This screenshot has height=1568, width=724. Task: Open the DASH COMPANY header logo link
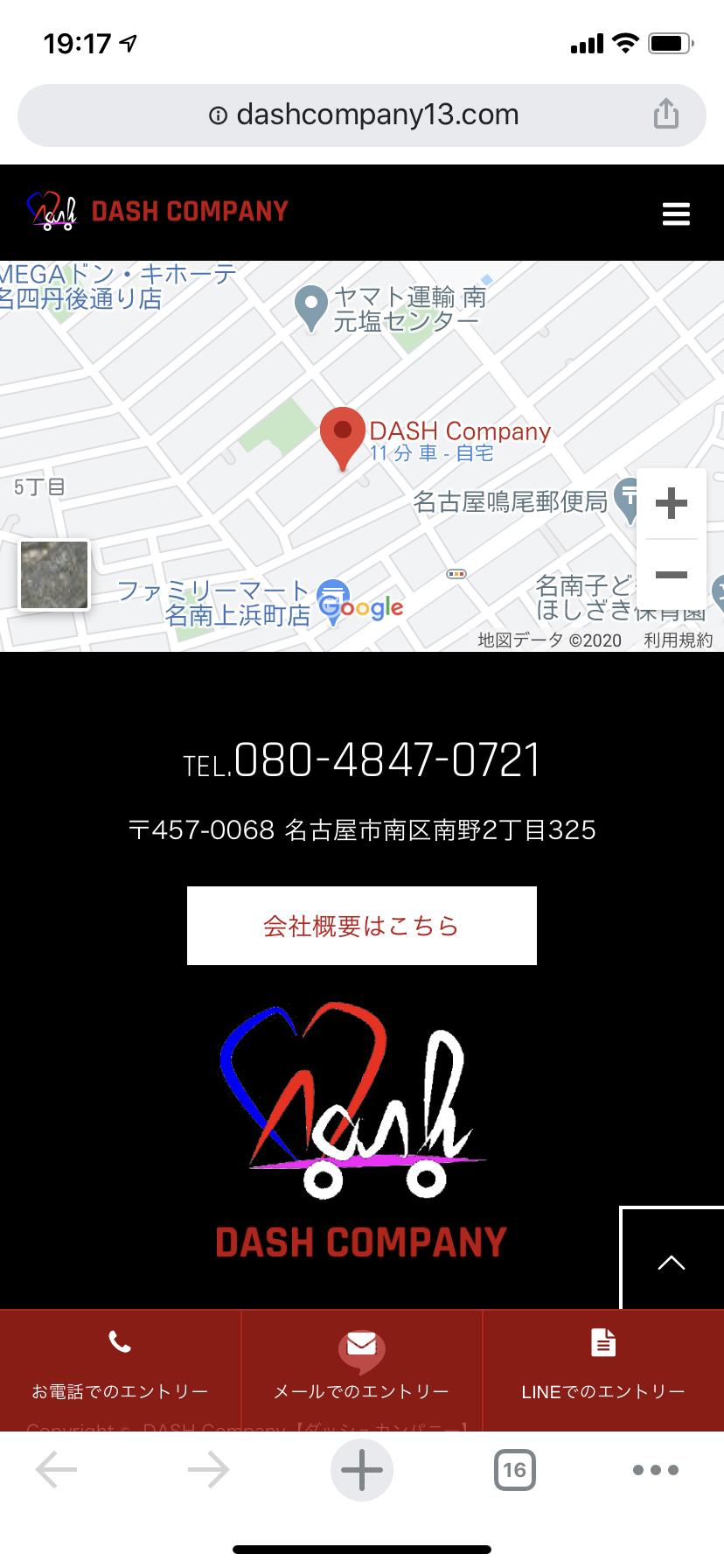[157, 211]
